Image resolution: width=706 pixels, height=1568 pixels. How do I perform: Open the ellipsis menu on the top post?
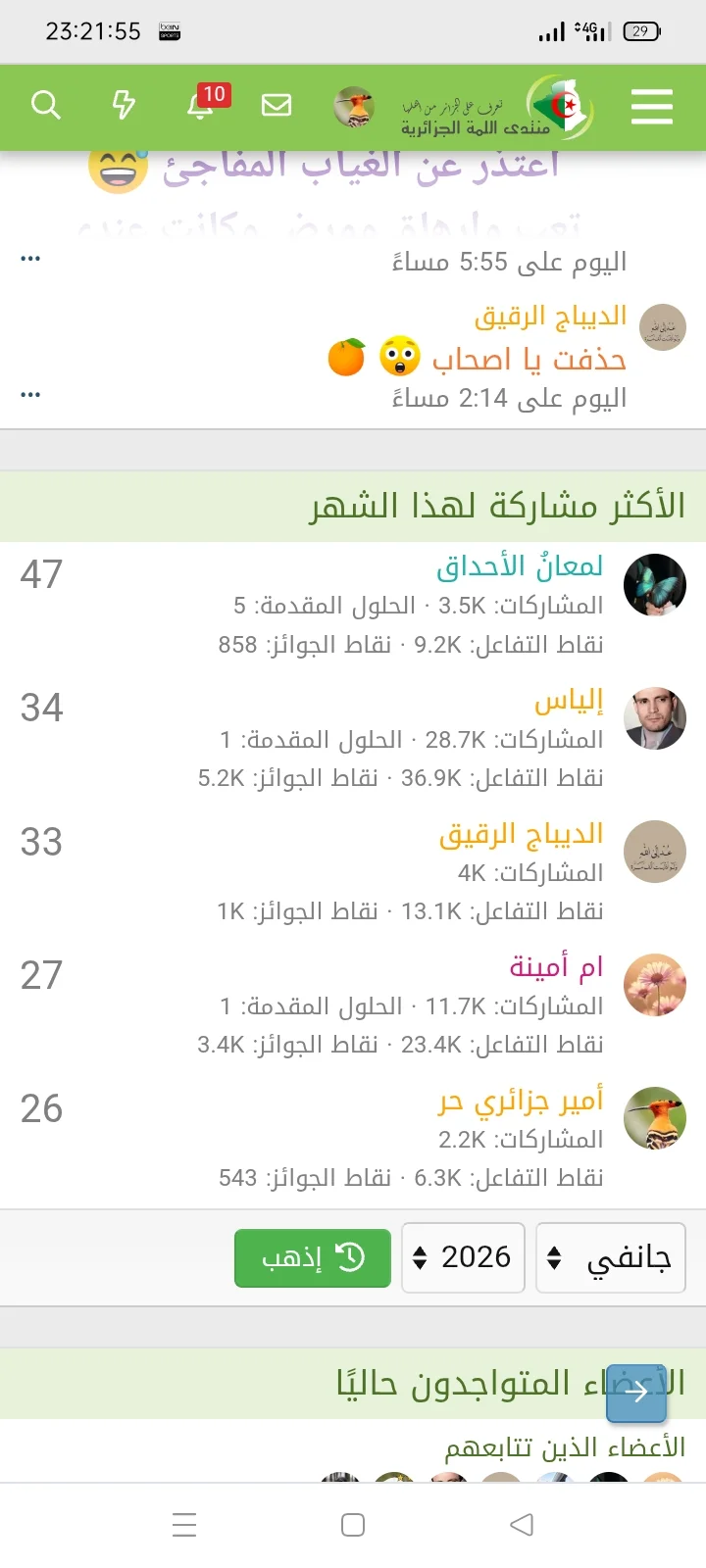(x=29, y=257)
